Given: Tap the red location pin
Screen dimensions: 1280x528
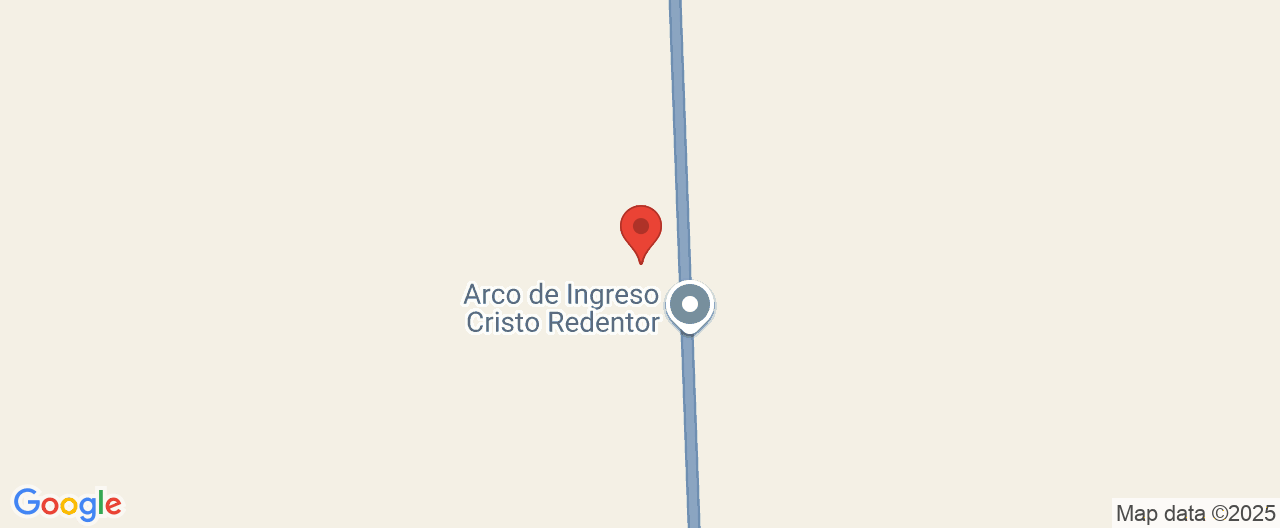Looking at the screenshot, I should (641, 230).
